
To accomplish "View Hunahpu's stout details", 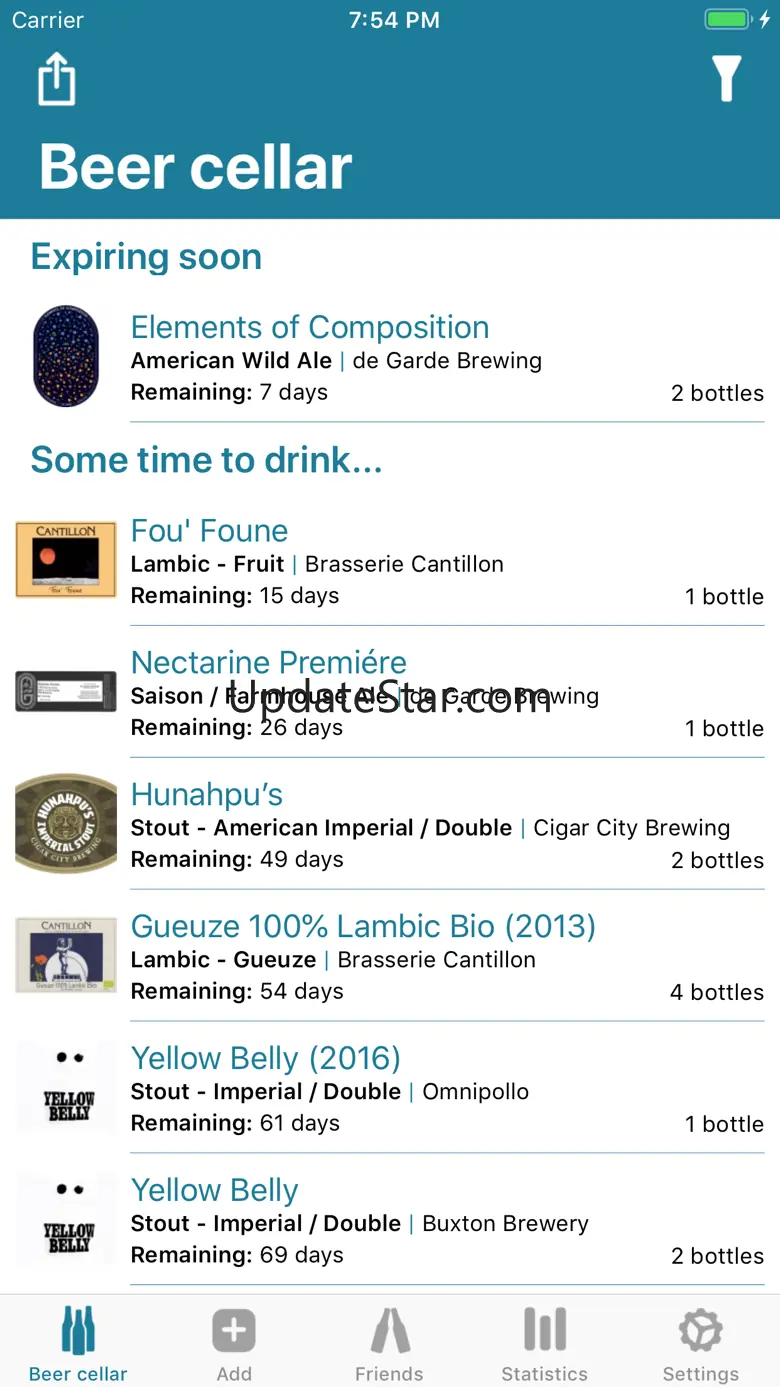I will tap(390, 825).
